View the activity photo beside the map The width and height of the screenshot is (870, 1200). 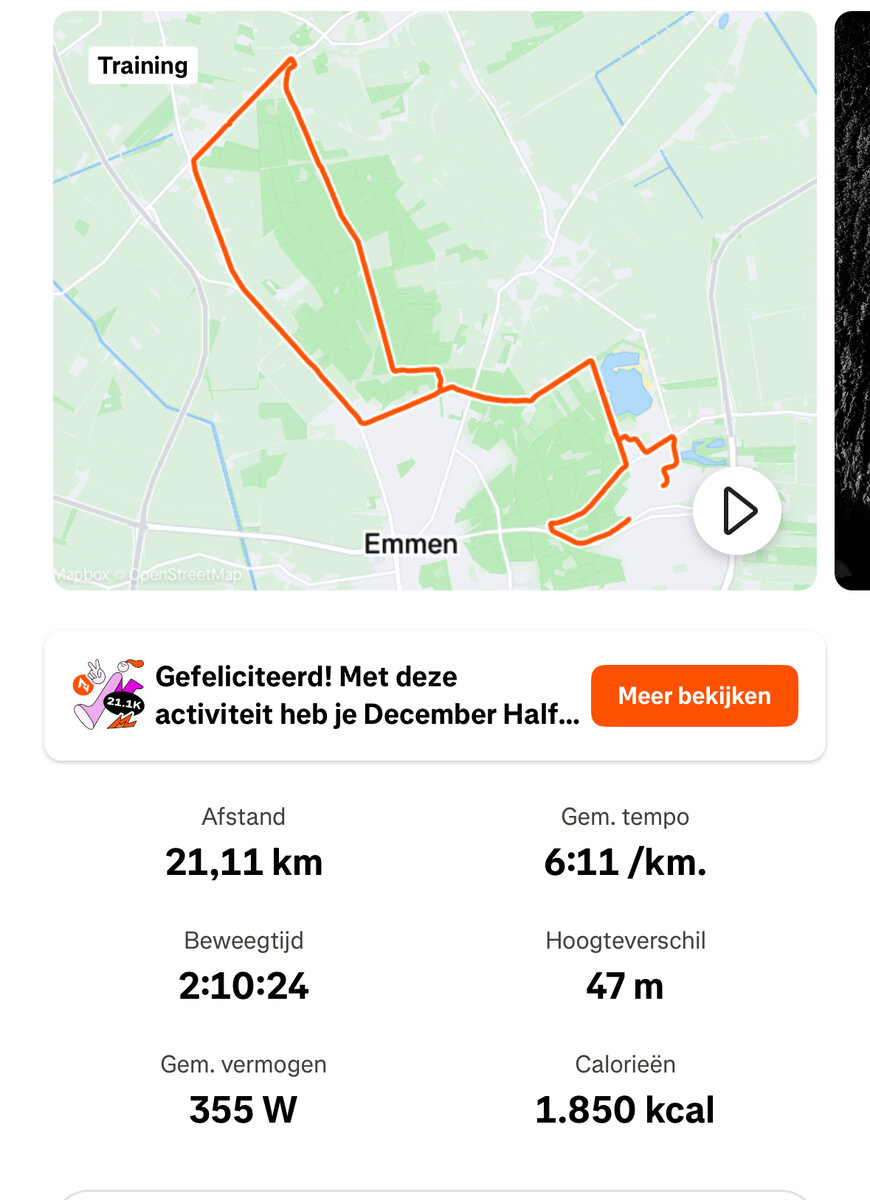coord(852,300)
